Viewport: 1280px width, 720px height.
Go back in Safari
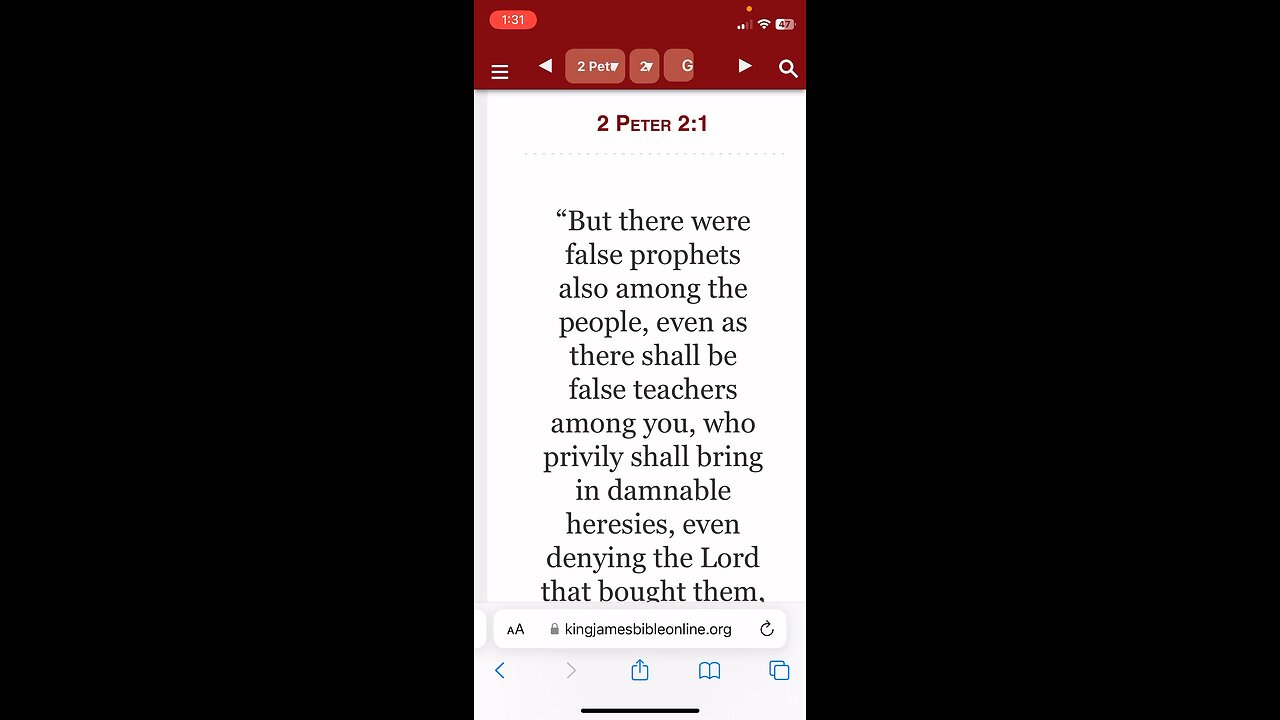(500, 671)
